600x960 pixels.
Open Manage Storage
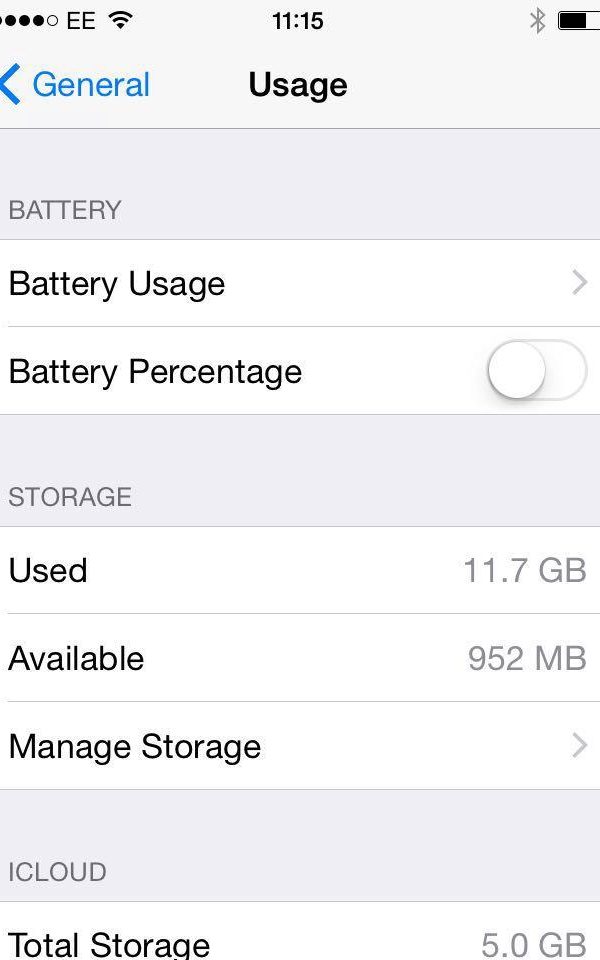click(x=300, y=746)
